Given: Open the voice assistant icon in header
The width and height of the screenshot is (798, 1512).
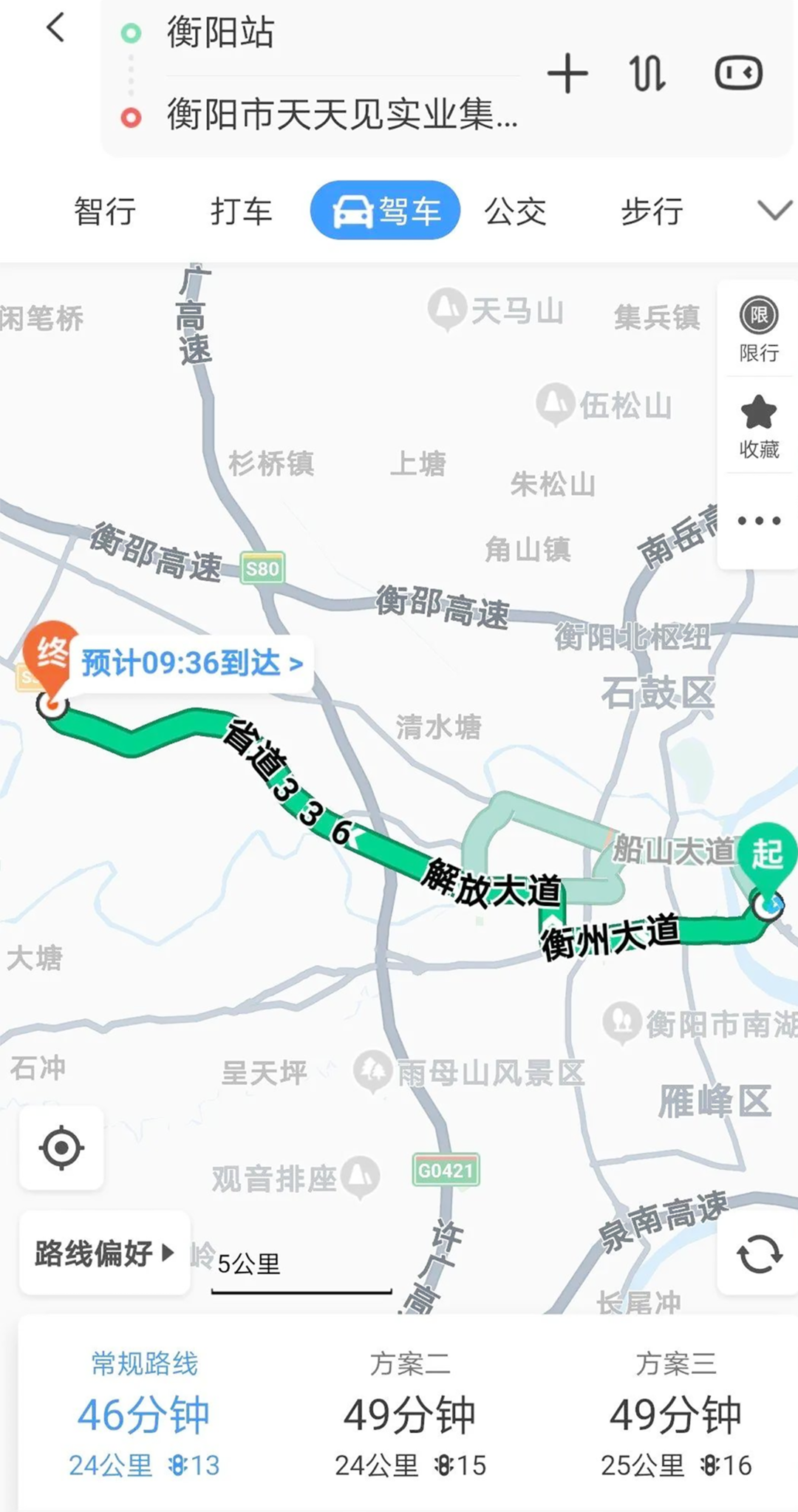Looking at the screenshot, I should (738, 73).
